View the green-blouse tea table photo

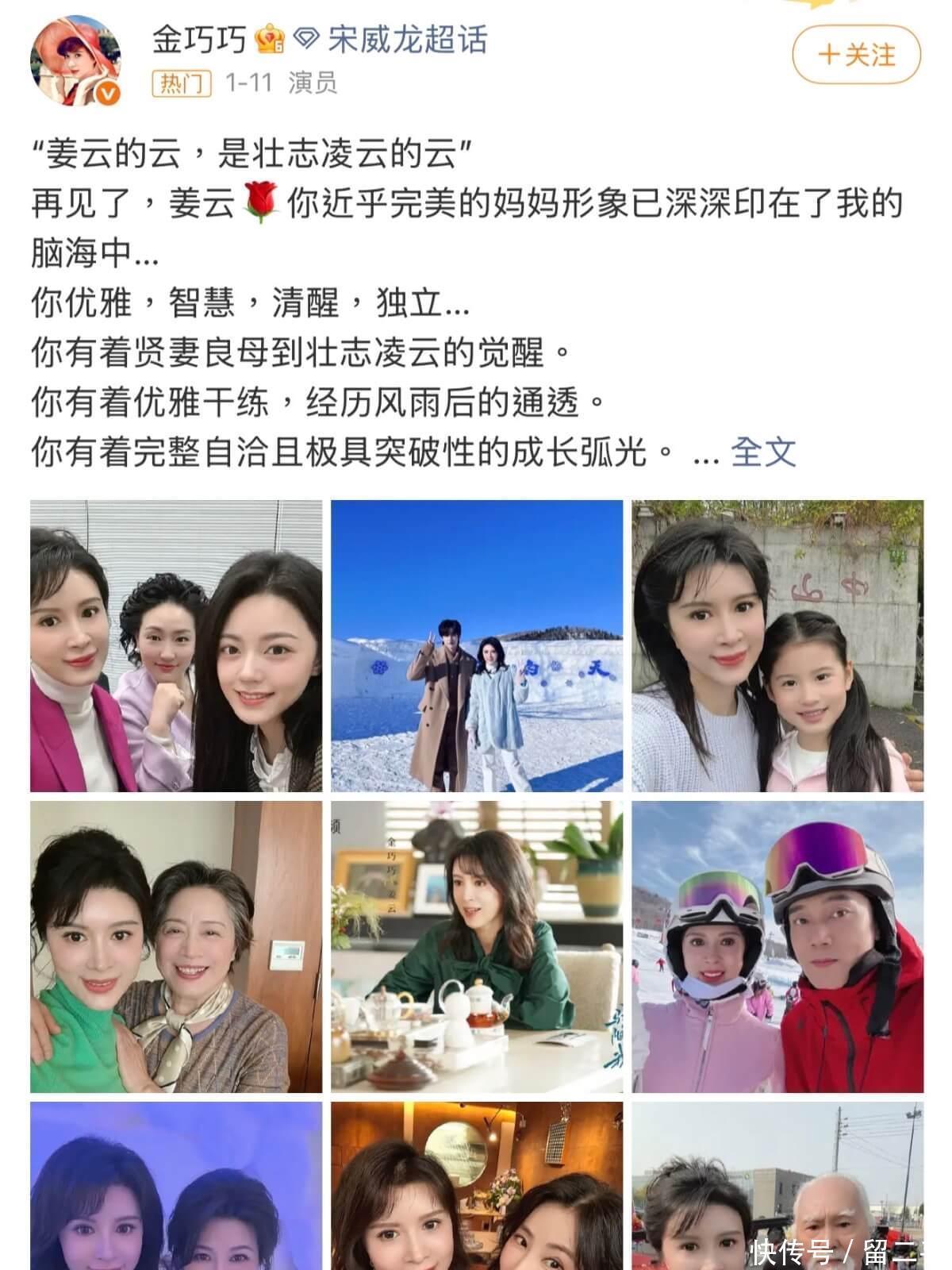477,947
